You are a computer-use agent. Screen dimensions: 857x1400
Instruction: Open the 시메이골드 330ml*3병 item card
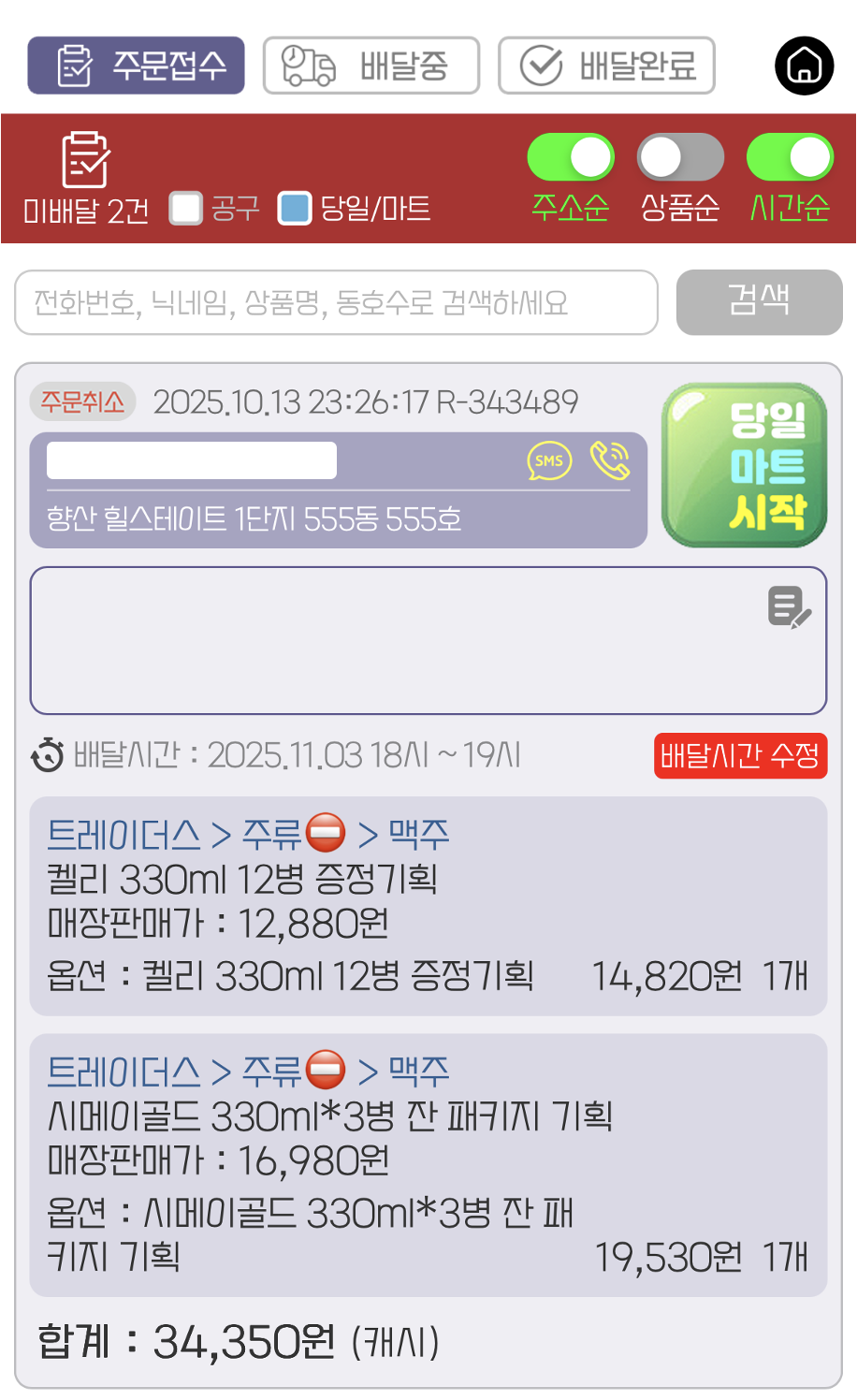click(428, 1164)
